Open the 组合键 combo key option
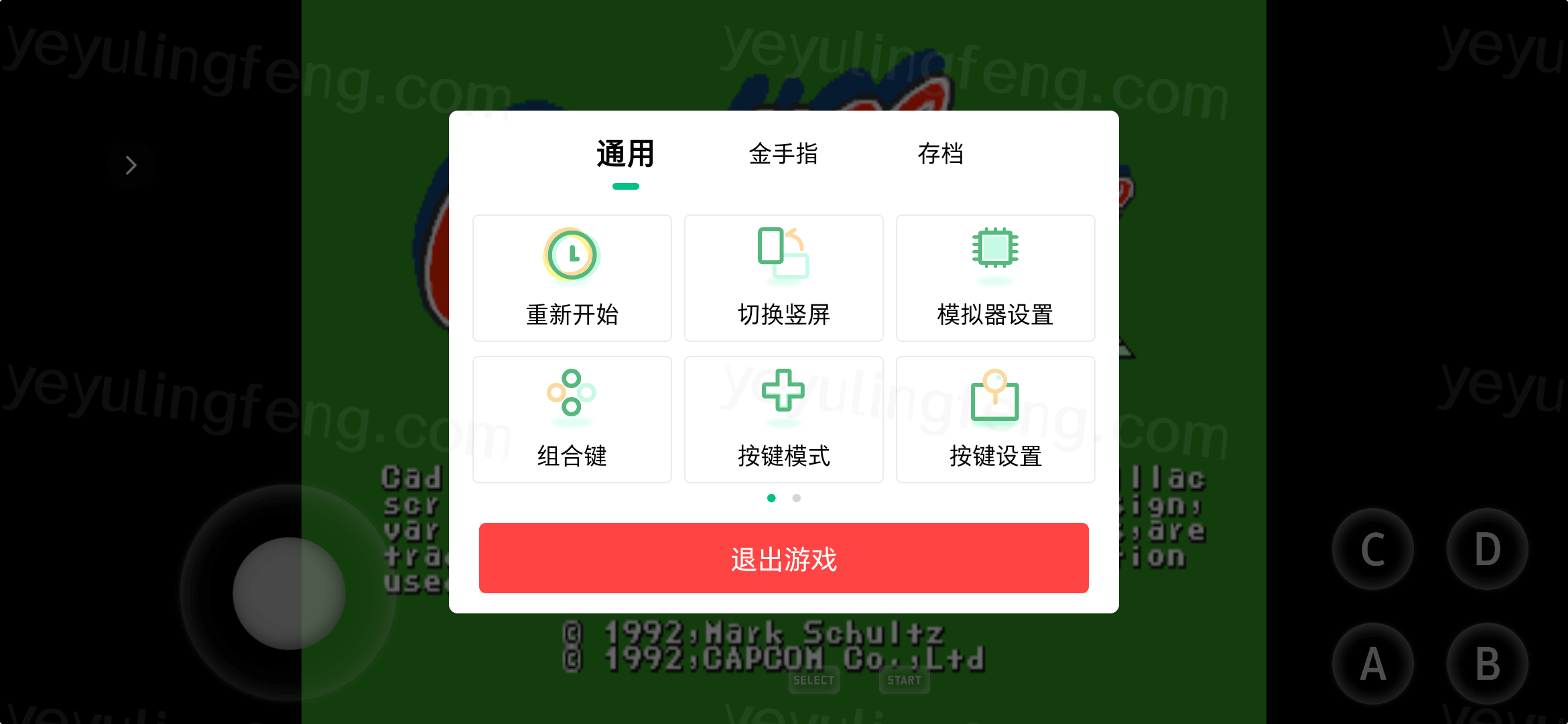Viewport: 1568px width, 724px height. click(572, 420)
